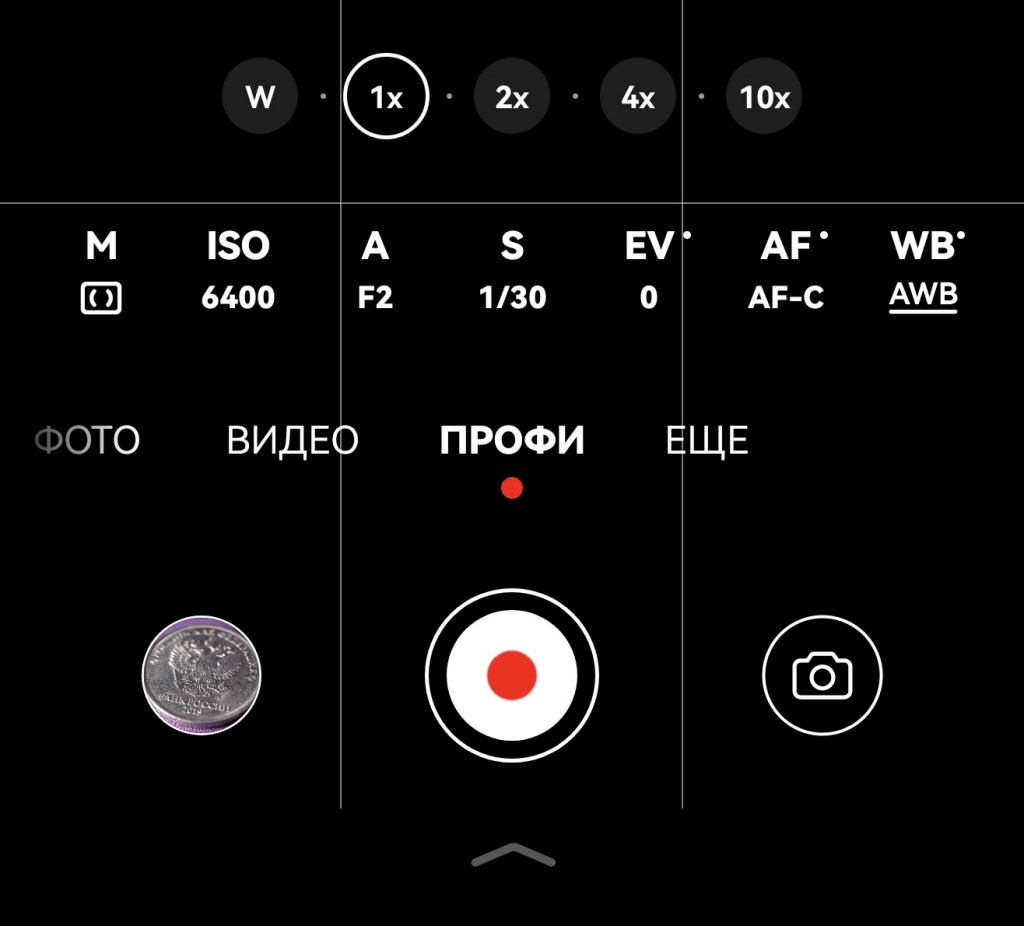Switch to the ФОТО mode
Screen dimensions: 1024x926
tap(87, 440)
